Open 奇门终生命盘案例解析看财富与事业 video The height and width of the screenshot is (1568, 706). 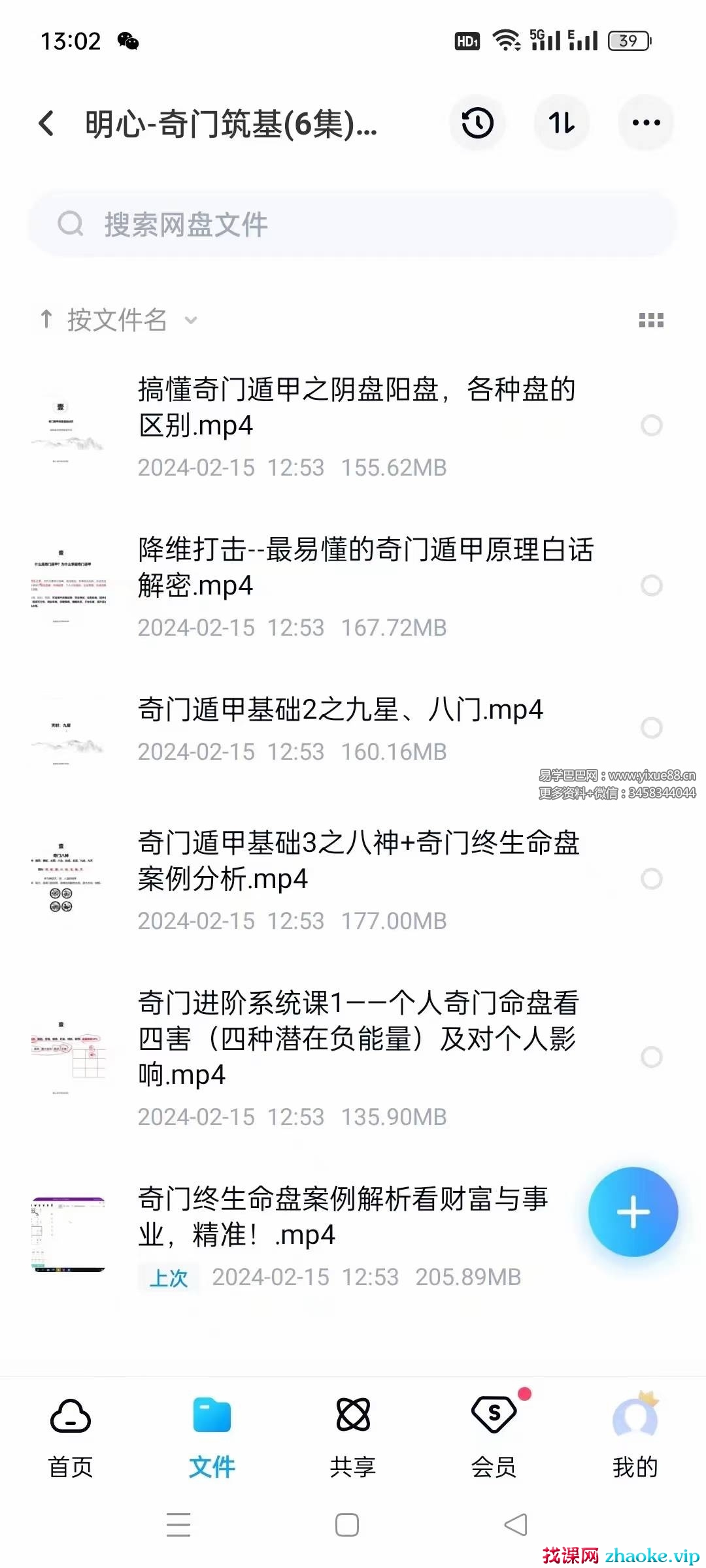click(343, 1217)
